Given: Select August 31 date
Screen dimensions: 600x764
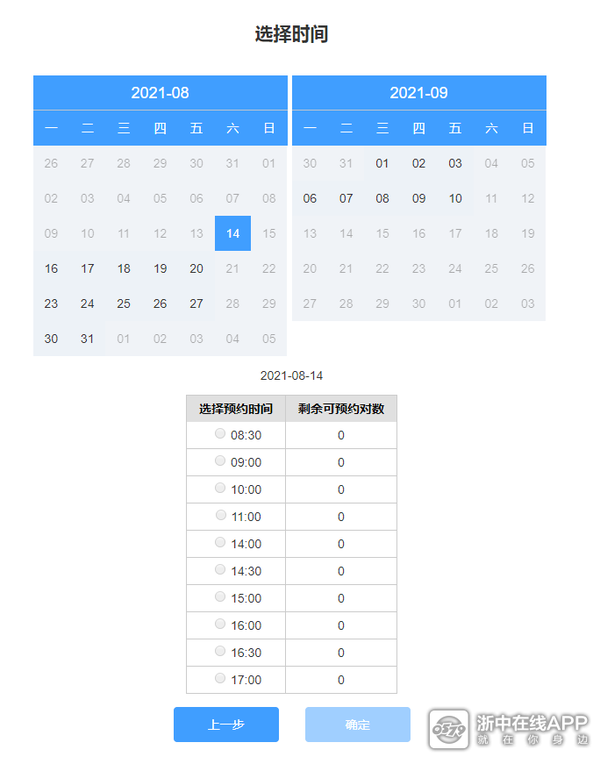Looking at the screenshot, I should (87, 338).
